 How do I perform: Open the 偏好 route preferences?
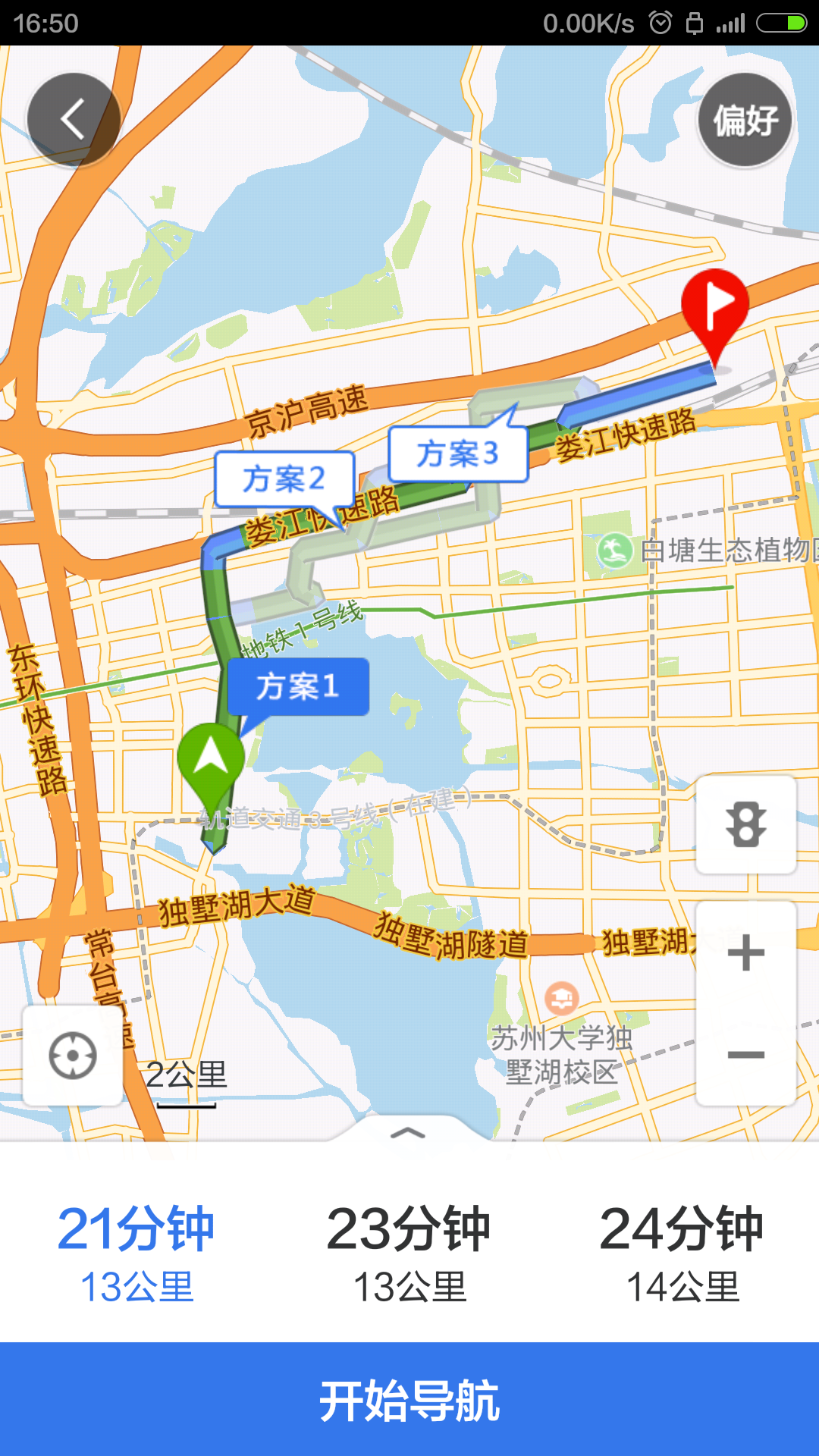click(745, 120)
